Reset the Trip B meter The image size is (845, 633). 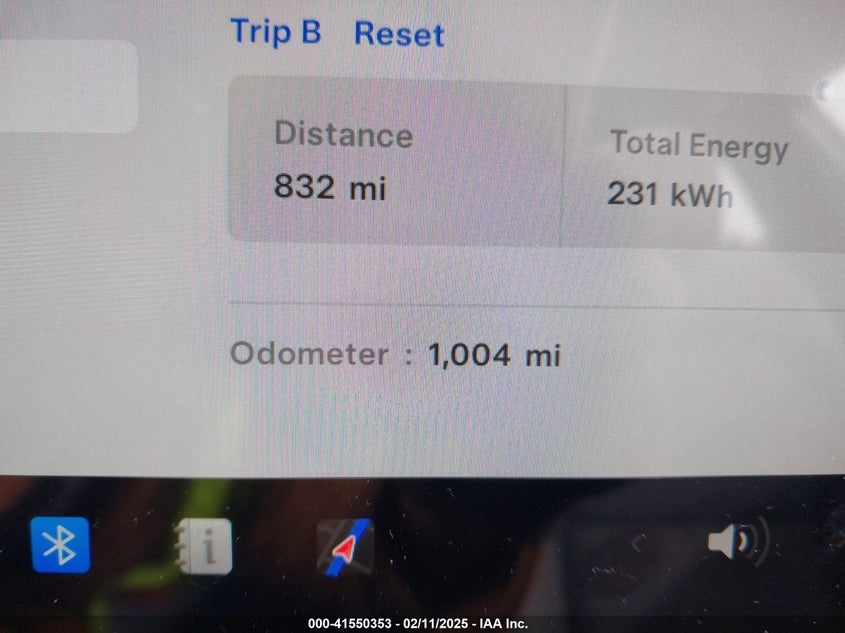(399, 34)
